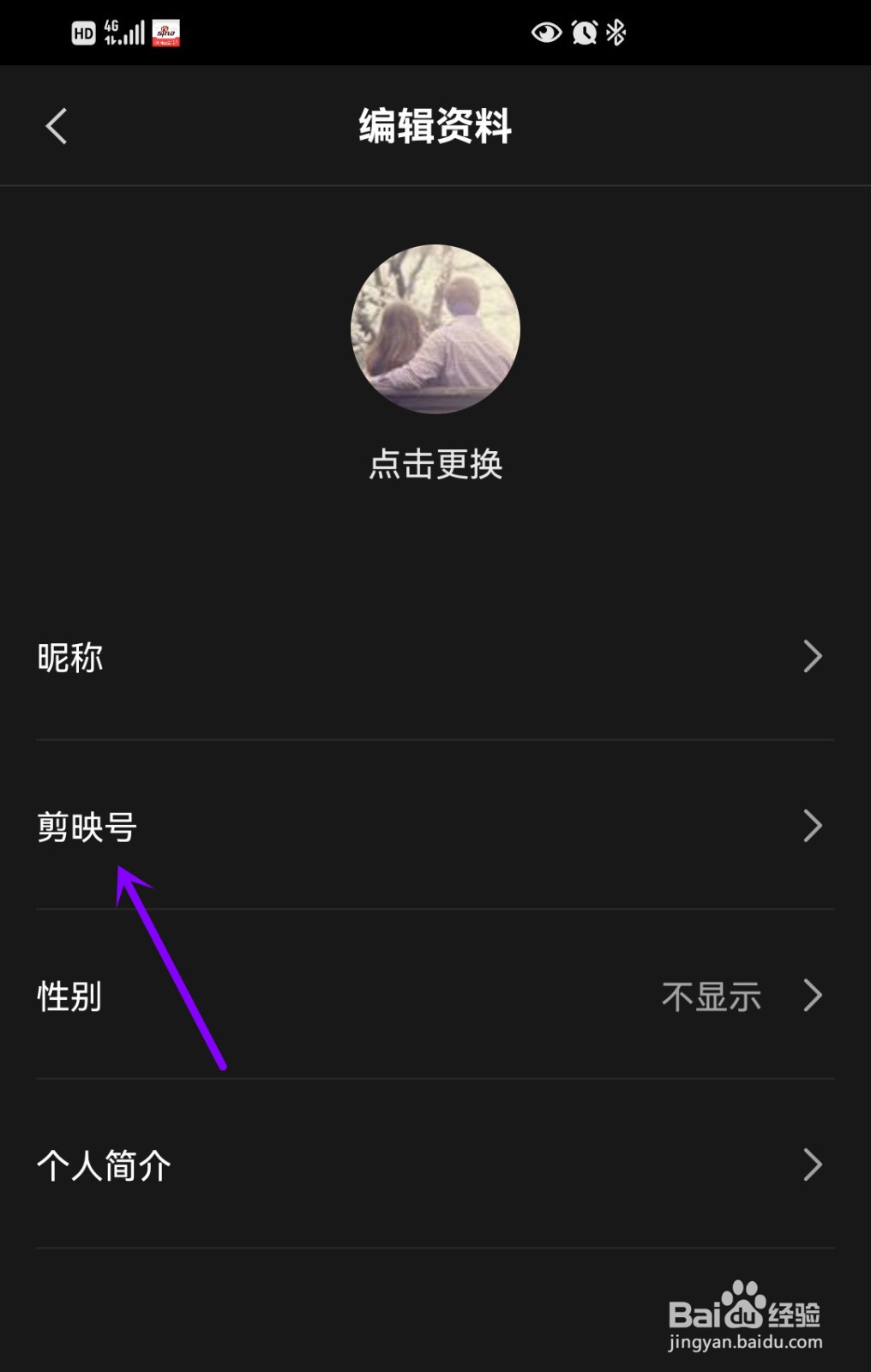Viewport: 871px width, 1372px height.
Task: Tap the alarm clock icon in status bar
Action: point(583,33)
